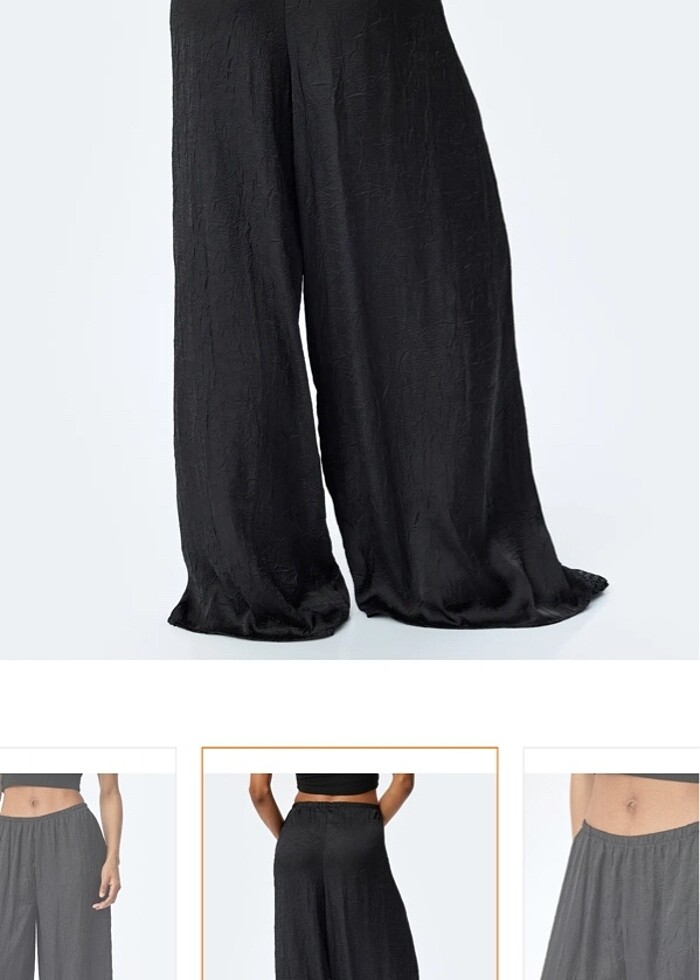This screenshot has height=980, width=700.
Task: Select the black pants back view thumbnail
Action: click(350, 865)
